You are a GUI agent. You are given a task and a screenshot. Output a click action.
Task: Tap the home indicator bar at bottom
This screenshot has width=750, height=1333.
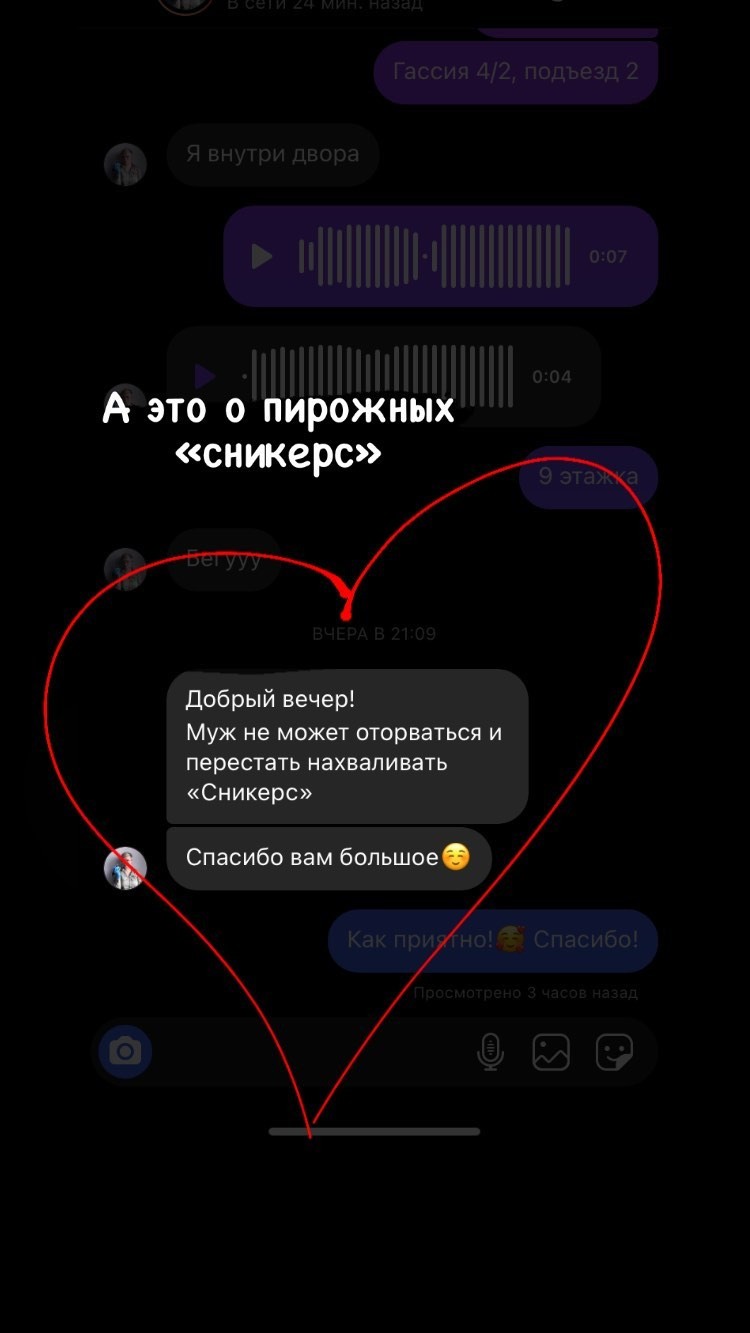[374, 1130]
